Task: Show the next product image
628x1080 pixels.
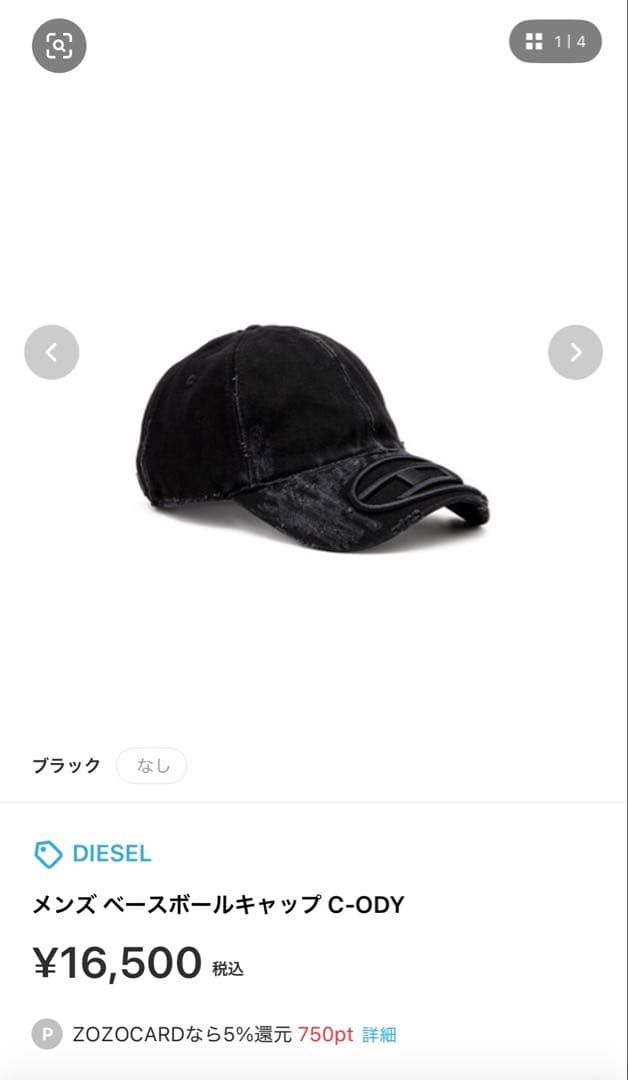Action: 575,352
